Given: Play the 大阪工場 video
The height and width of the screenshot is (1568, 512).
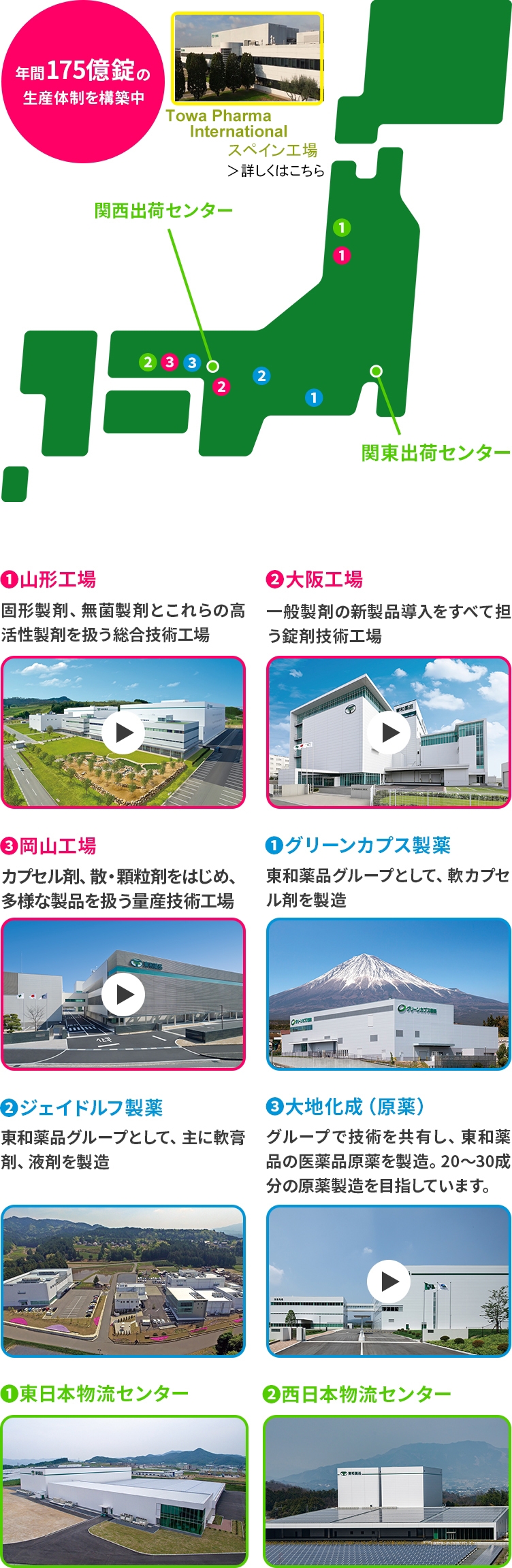Looking at the screenshot, I should coord(389,733).
